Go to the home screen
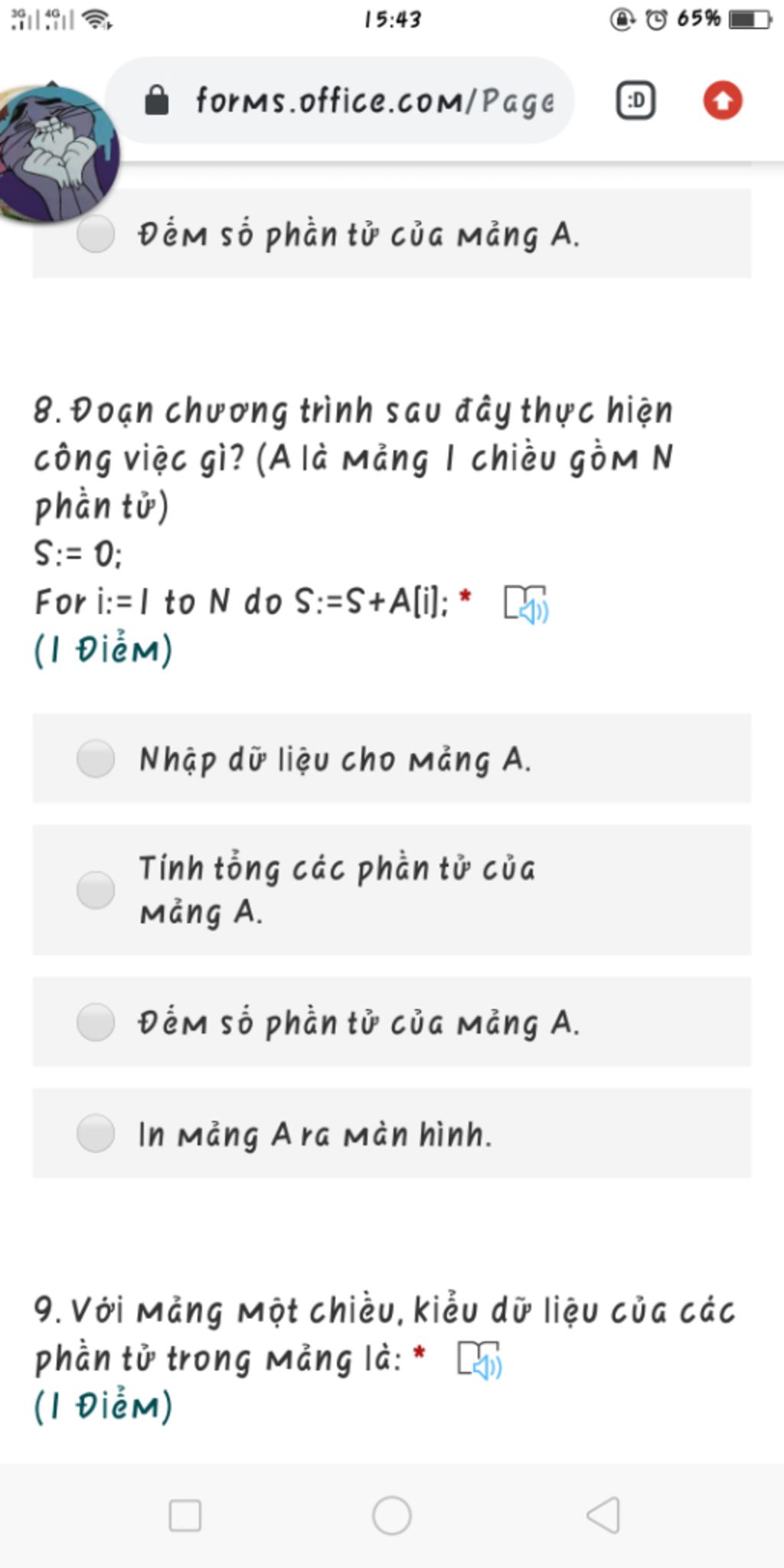 click(x=392, y=1514)
